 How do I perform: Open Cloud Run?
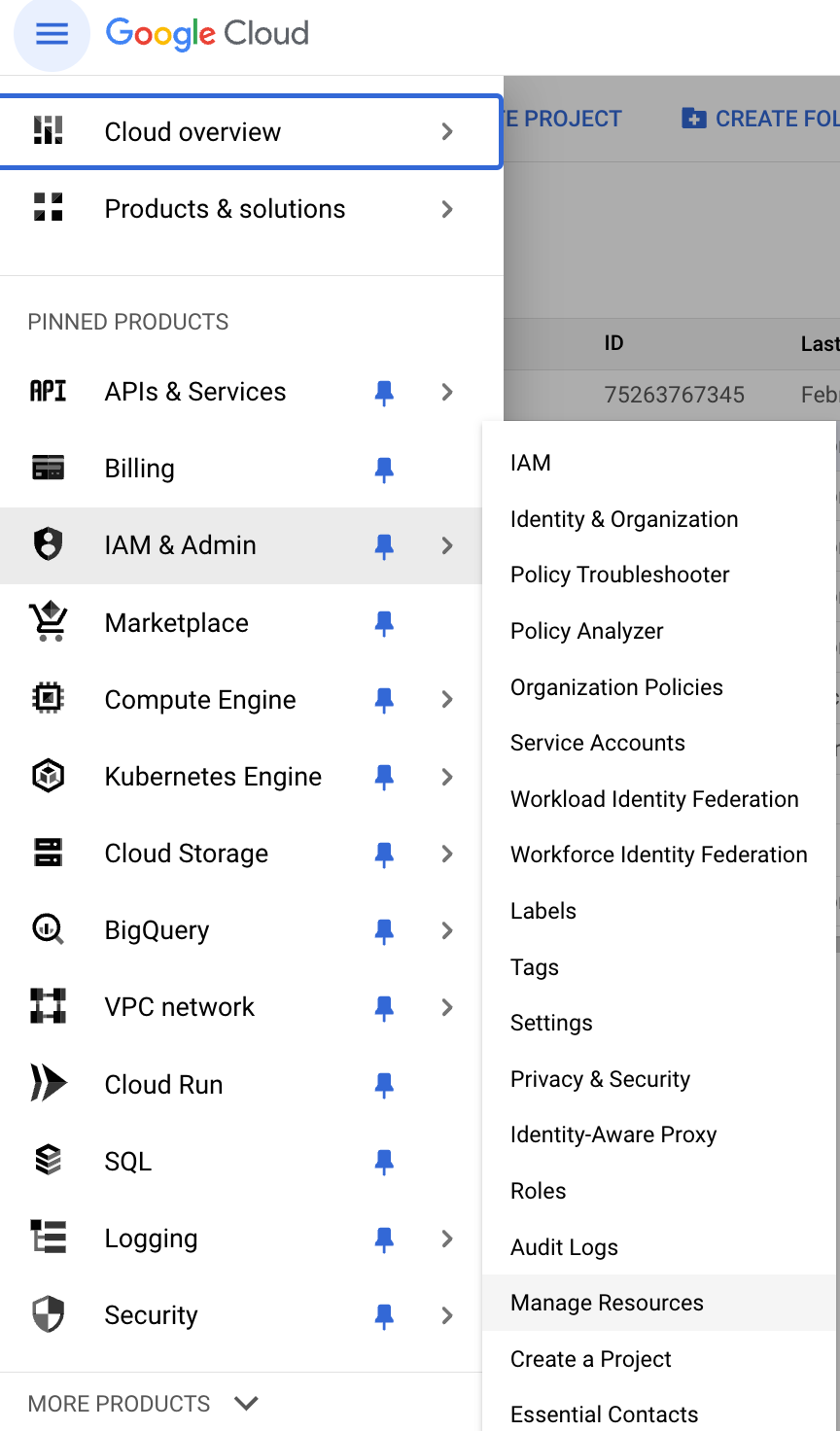click(163, 1085)
